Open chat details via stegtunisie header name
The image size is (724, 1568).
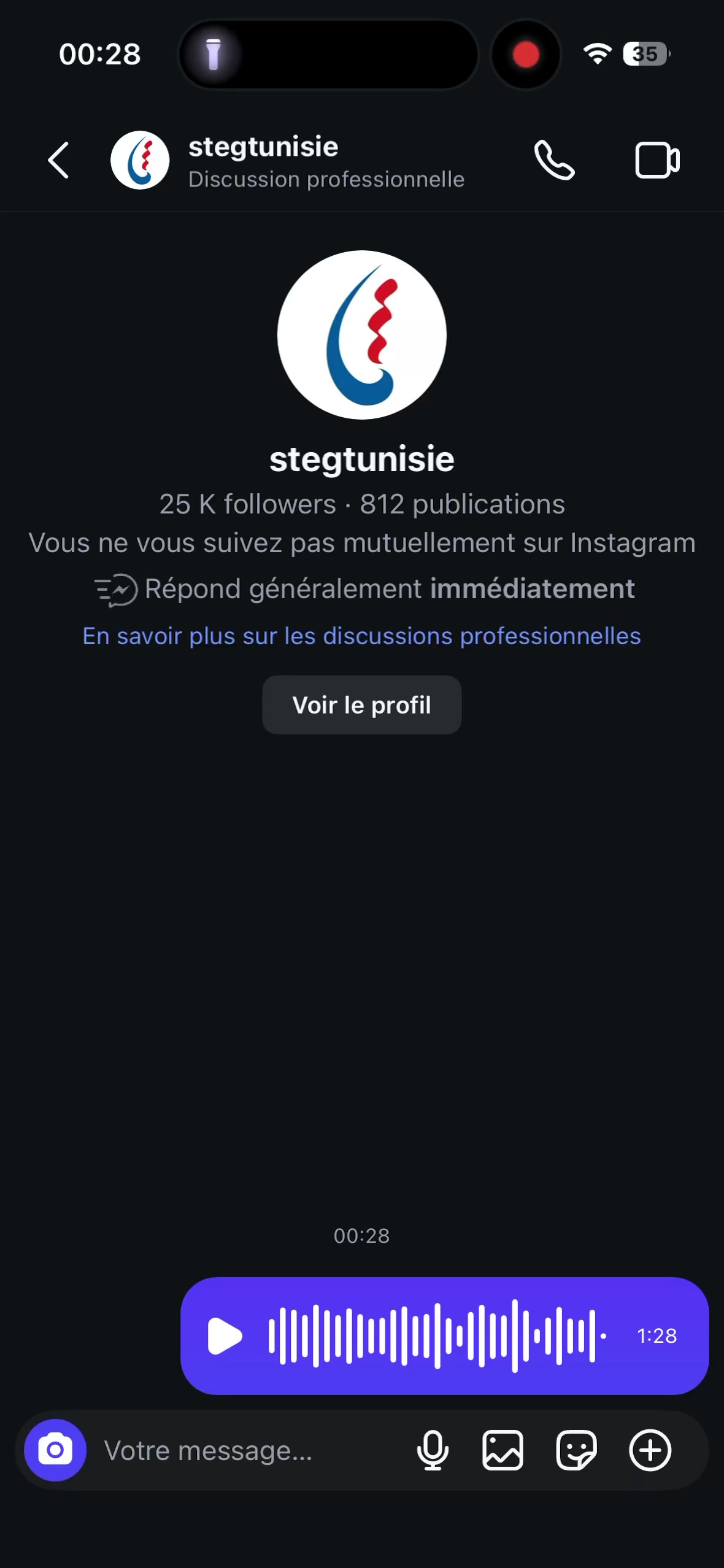coord(263,147)
